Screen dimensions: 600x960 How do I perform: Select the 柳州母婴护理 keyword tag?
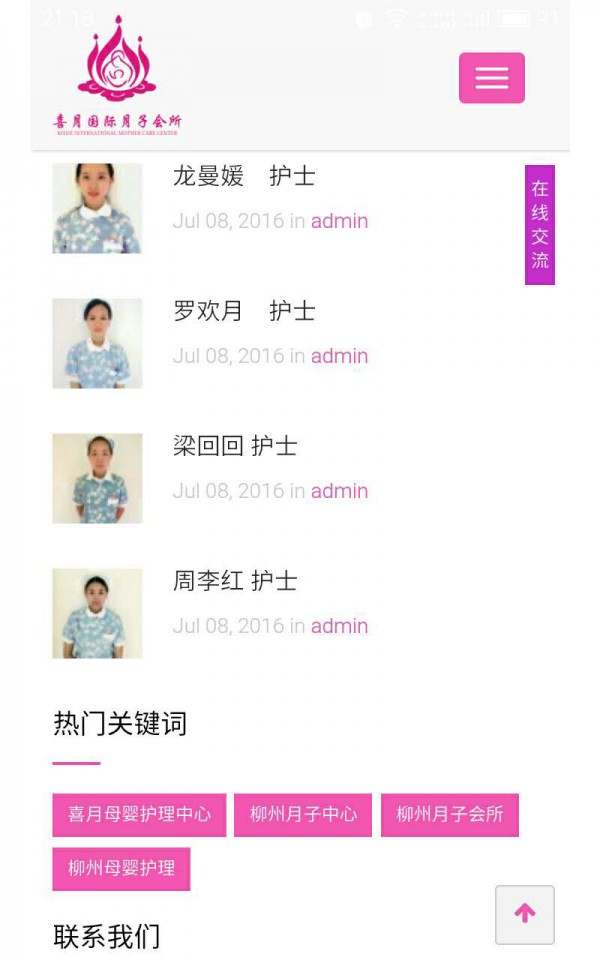(121, 869)
